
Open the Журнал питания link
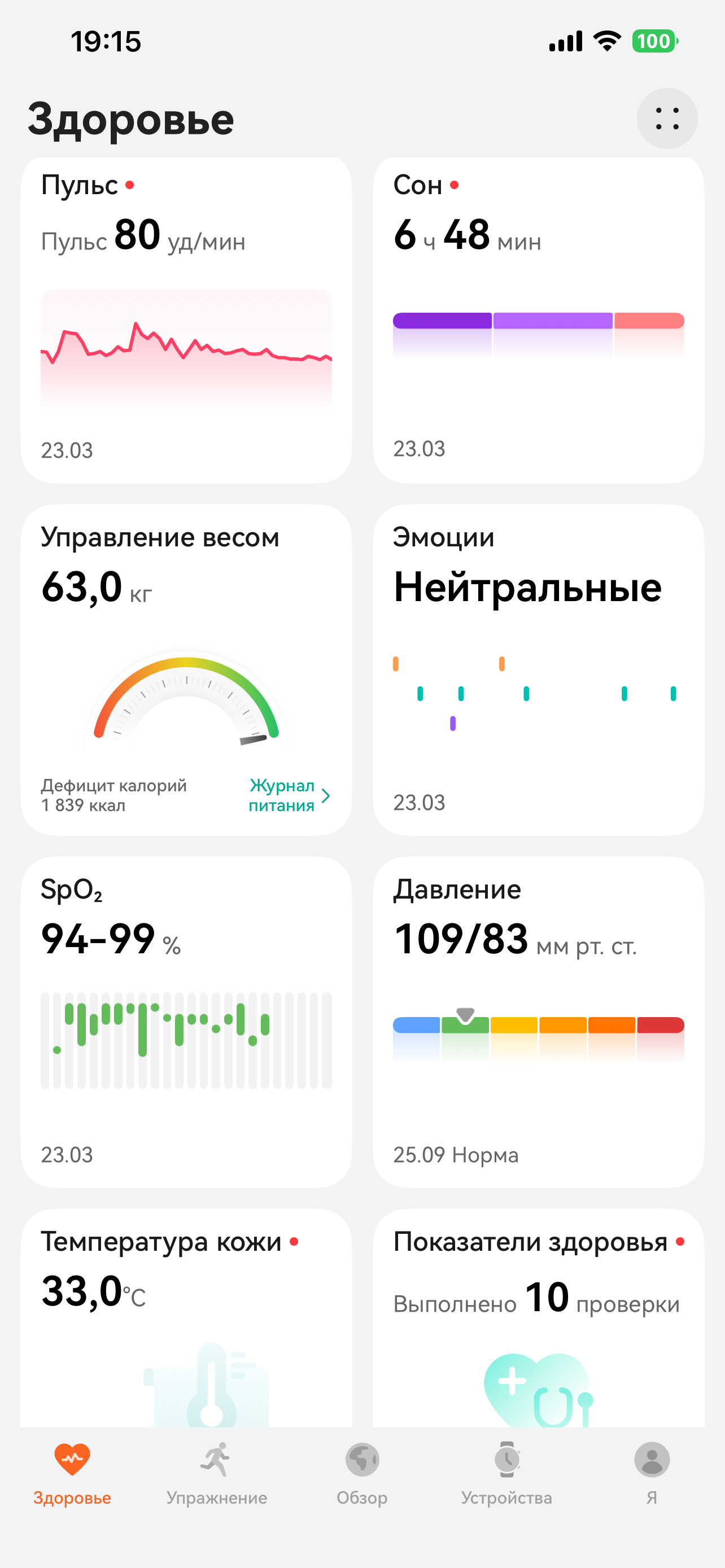pyautogui.click(x=288, y=795)
